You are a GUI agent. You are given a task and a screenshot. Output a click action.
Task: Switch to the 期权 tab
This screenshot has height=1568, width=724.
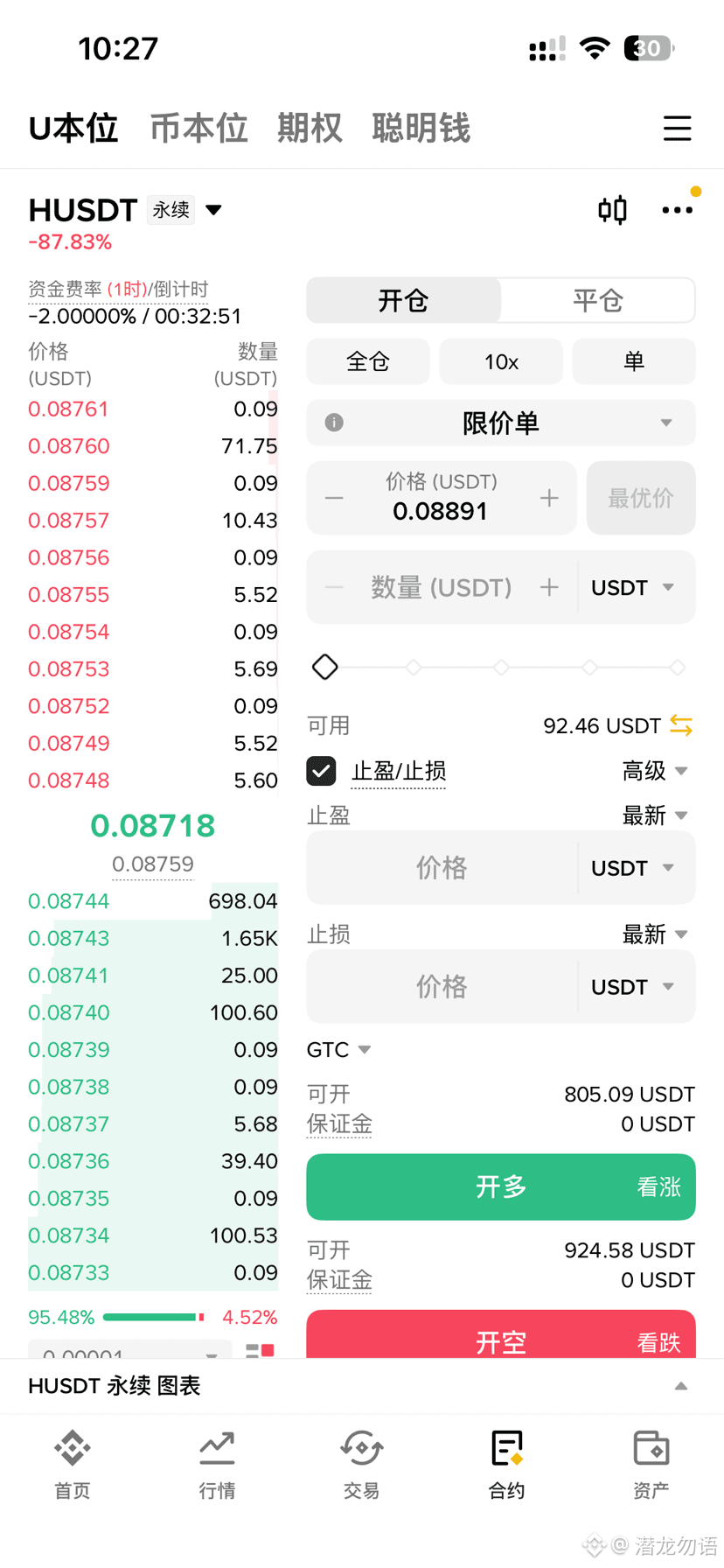(310, 129)
